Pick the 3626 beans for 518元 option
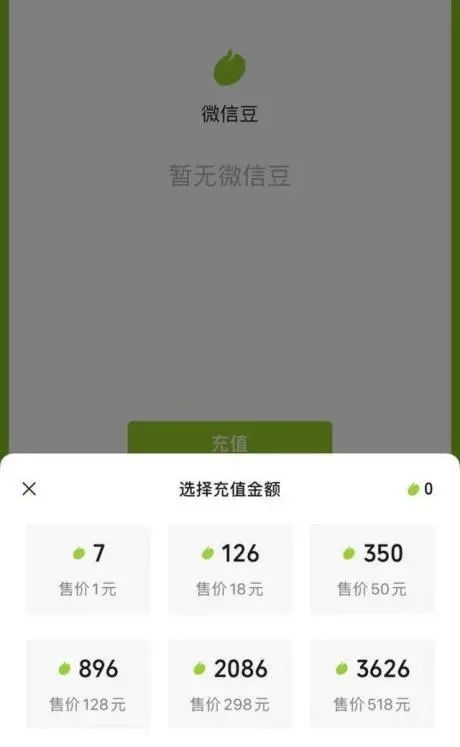460x747 pixels. pos(372,684)
